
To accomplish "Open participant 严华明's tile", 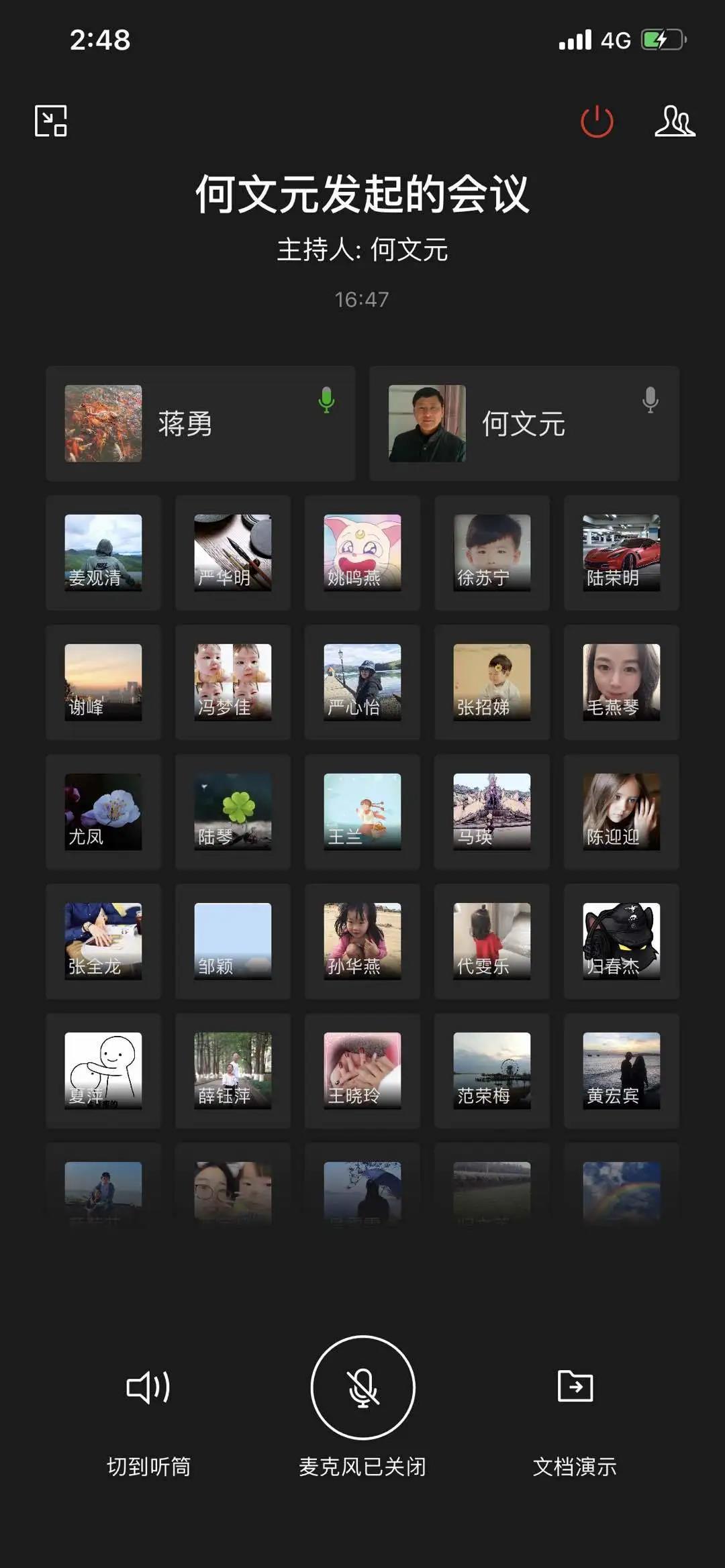I will tap(233, 553).
